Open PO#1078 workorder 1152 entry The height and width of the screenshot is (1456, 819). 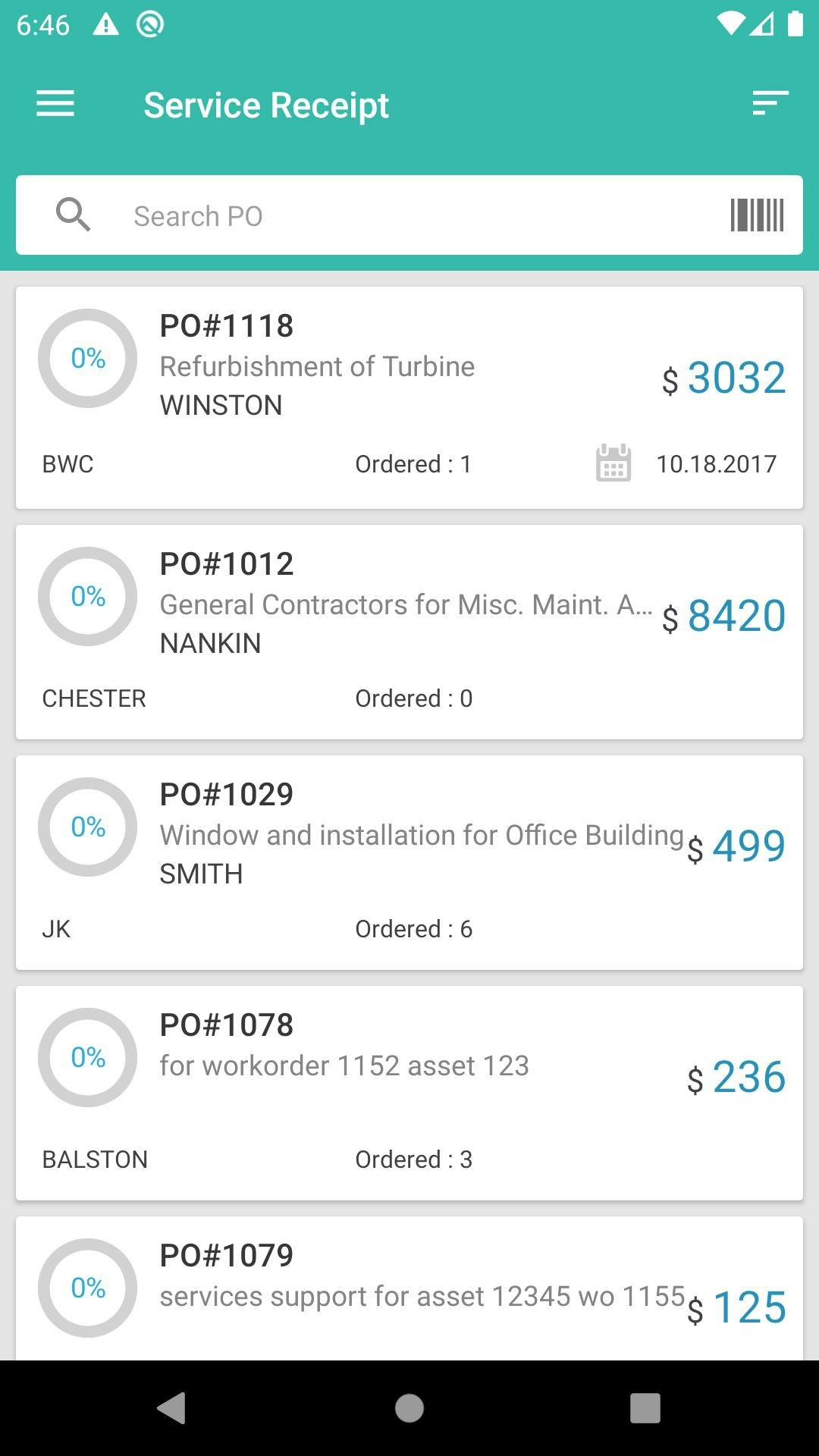pos(409,1092)
